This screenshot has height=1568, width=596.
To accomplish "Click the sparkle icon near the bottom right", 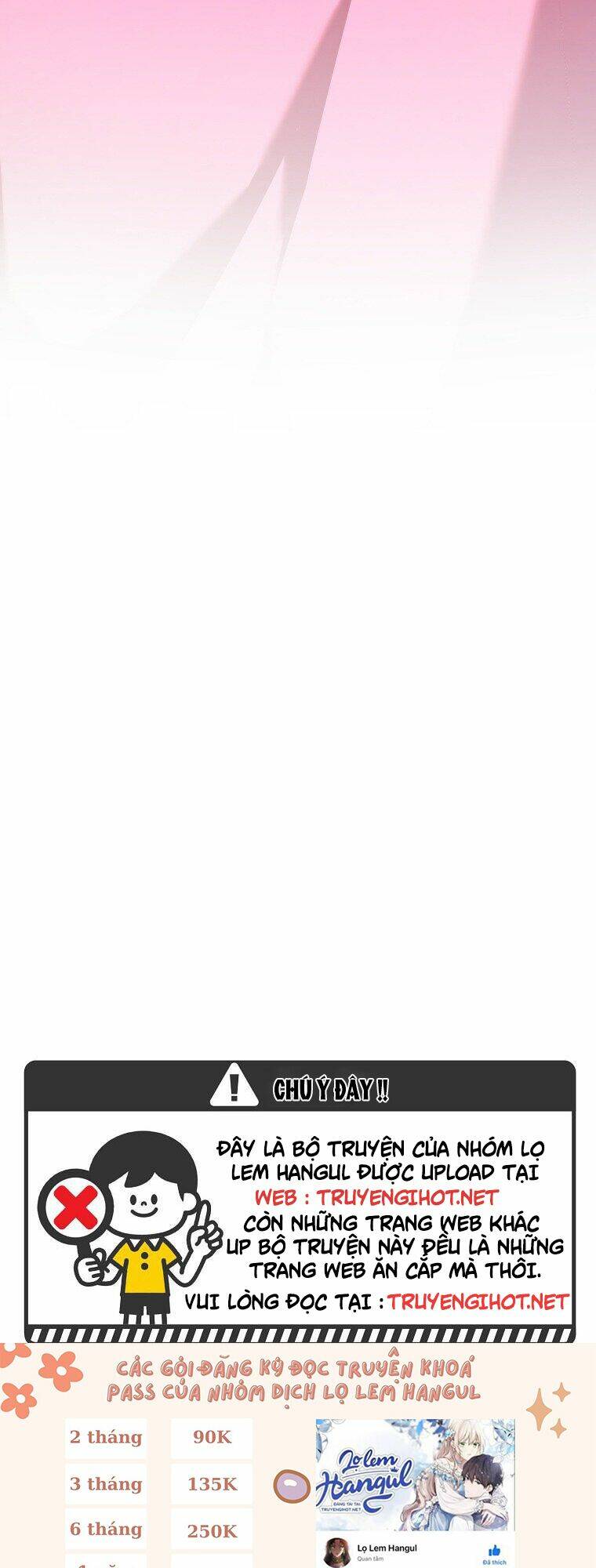I will click(x=541, y=1410).
